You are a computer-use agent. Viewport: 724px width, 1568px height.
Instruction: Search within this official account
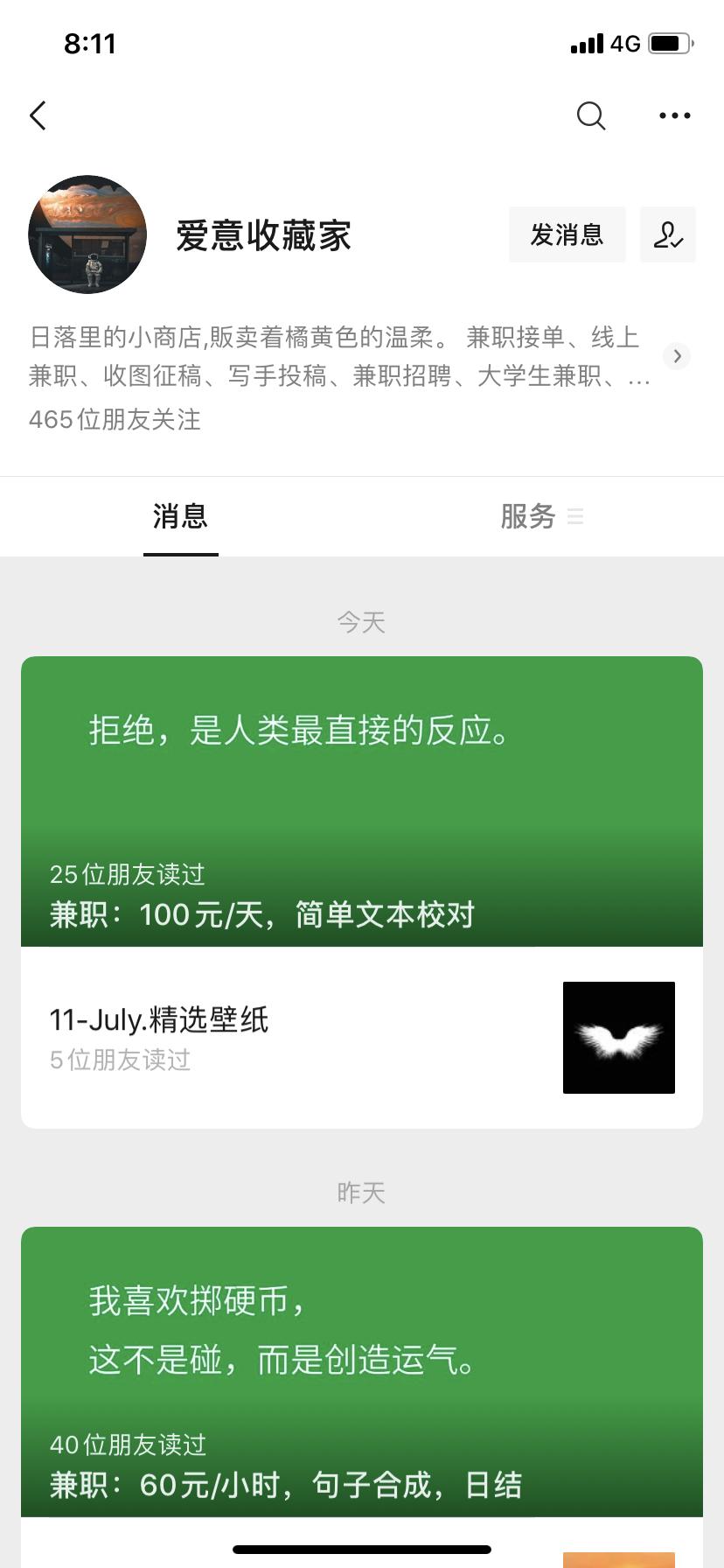pyautogui.click(x=591, y=115)
